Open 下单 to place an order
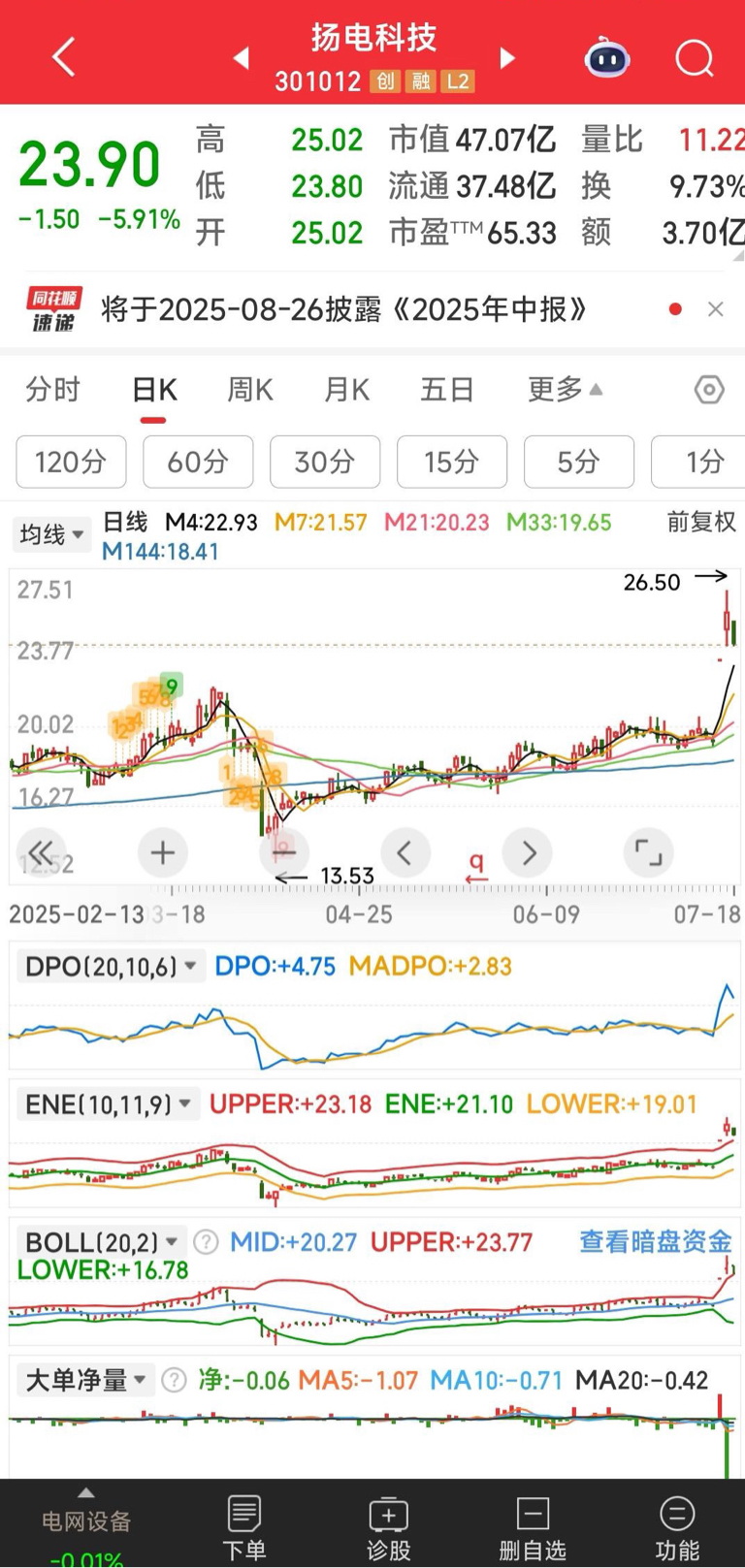This screenshot has height=1568, width=745. click(x=243, y=1527)
